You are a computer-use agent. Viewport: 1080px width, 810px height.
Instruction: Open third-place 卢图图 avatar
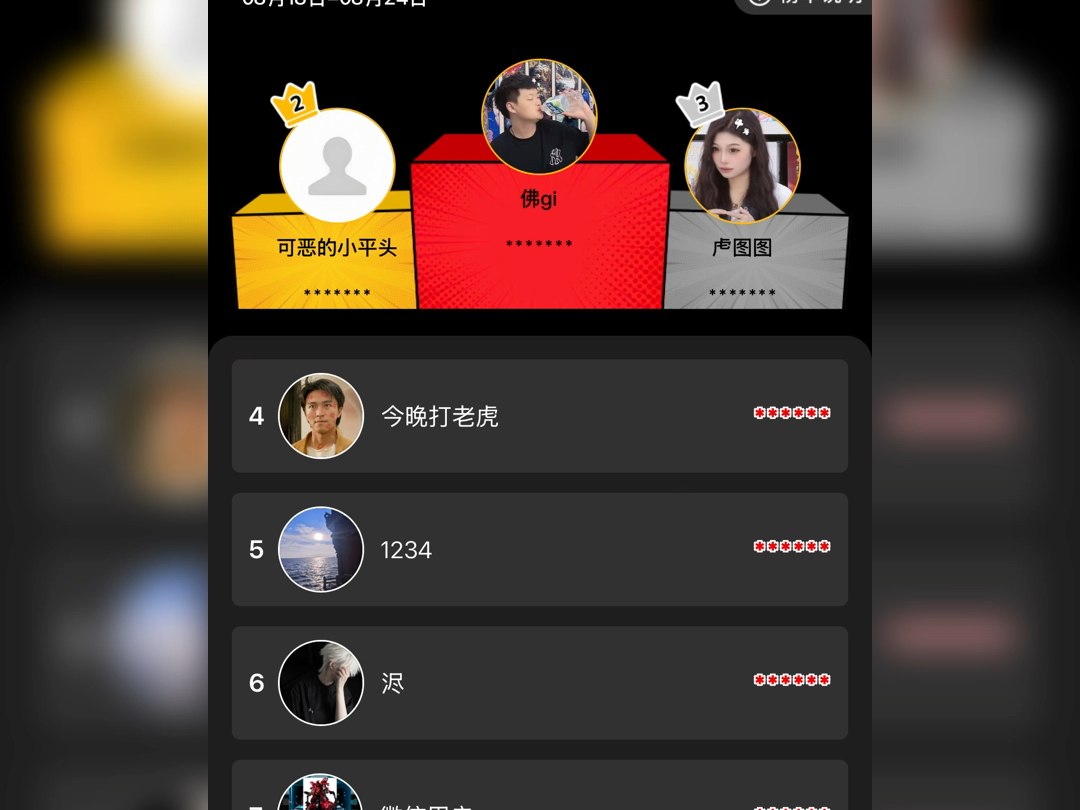(x=742, y=166)
